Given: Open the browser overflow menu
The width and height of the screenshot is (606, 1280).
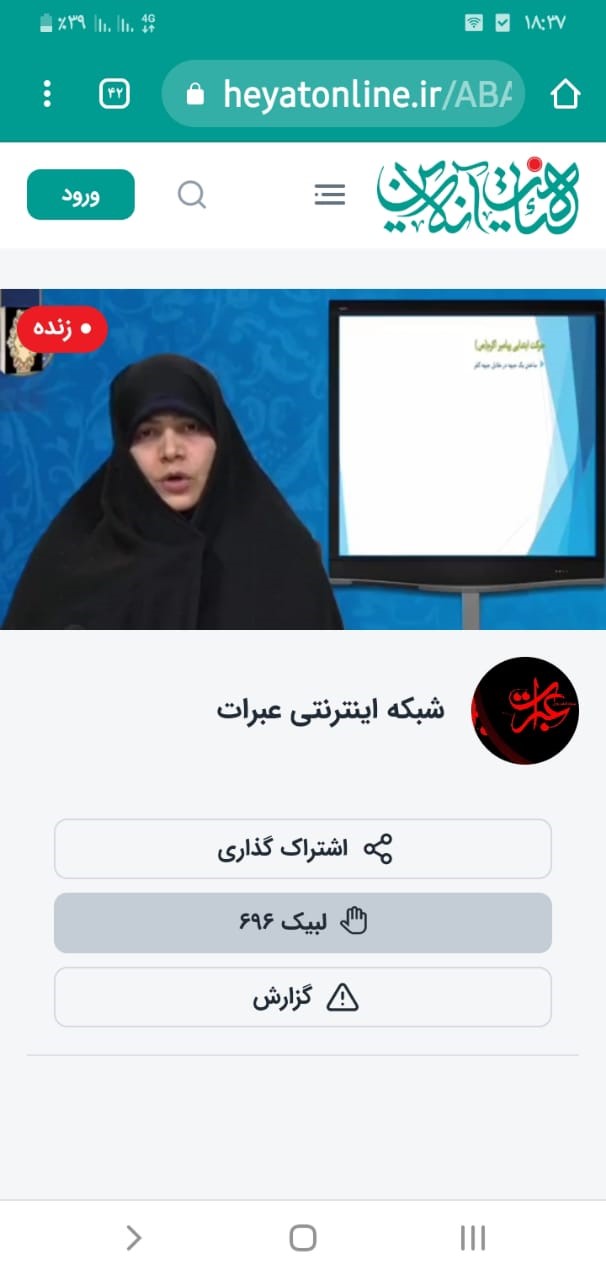Looking at the screenshot, I should click(47, 94).
